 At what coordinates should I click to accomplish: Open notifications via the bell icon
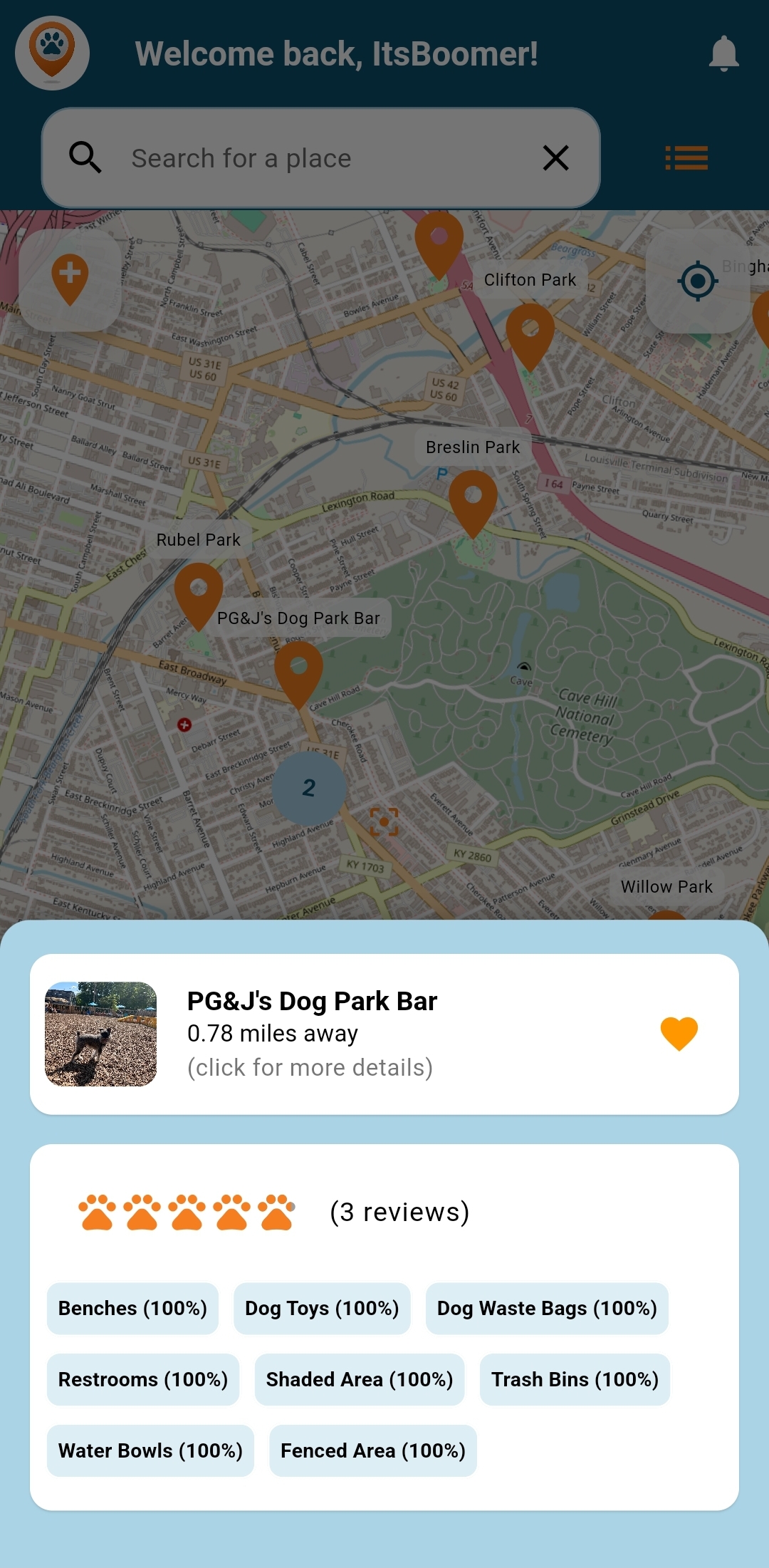[724, 53]
